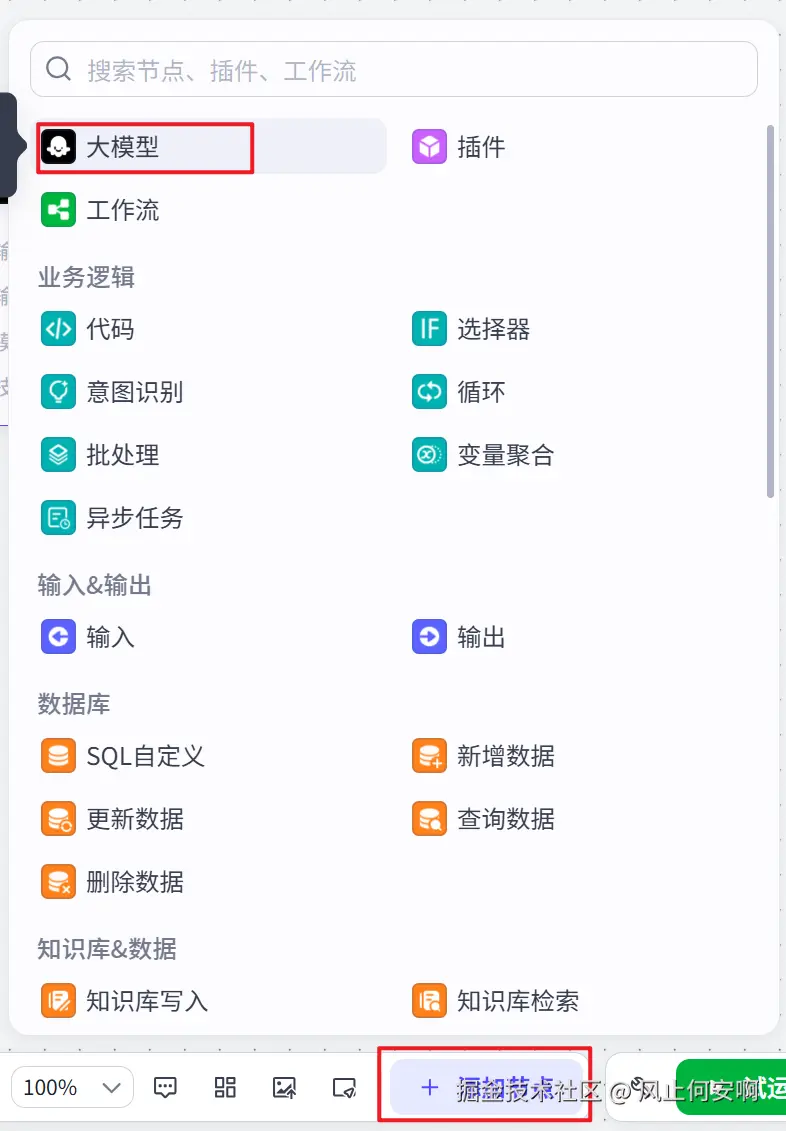The height and width of the screenshot is (1131, 786).
Task: Choose the 插件 node
Action: pos(481,148)
